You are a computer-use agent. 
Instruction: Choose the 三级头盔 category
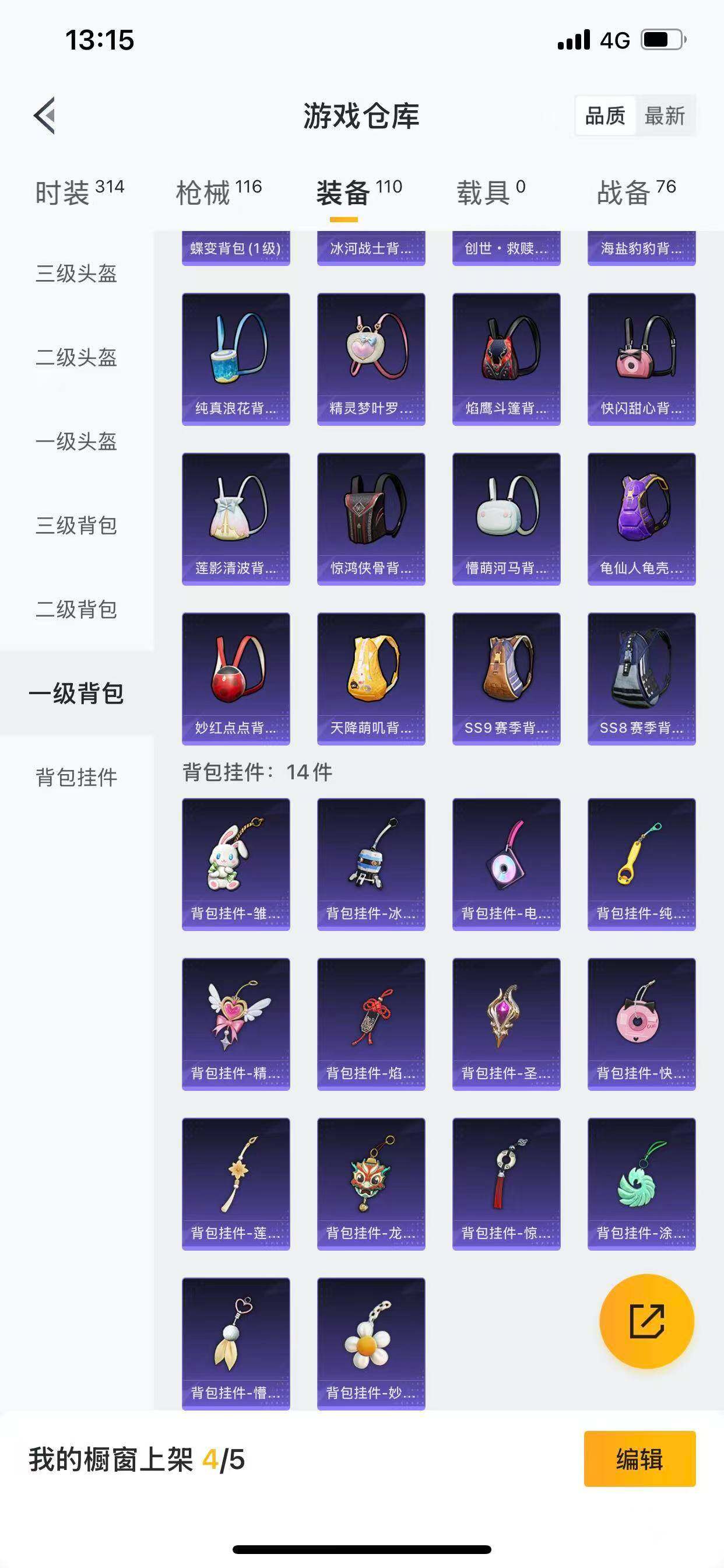[x=77, y=275]
